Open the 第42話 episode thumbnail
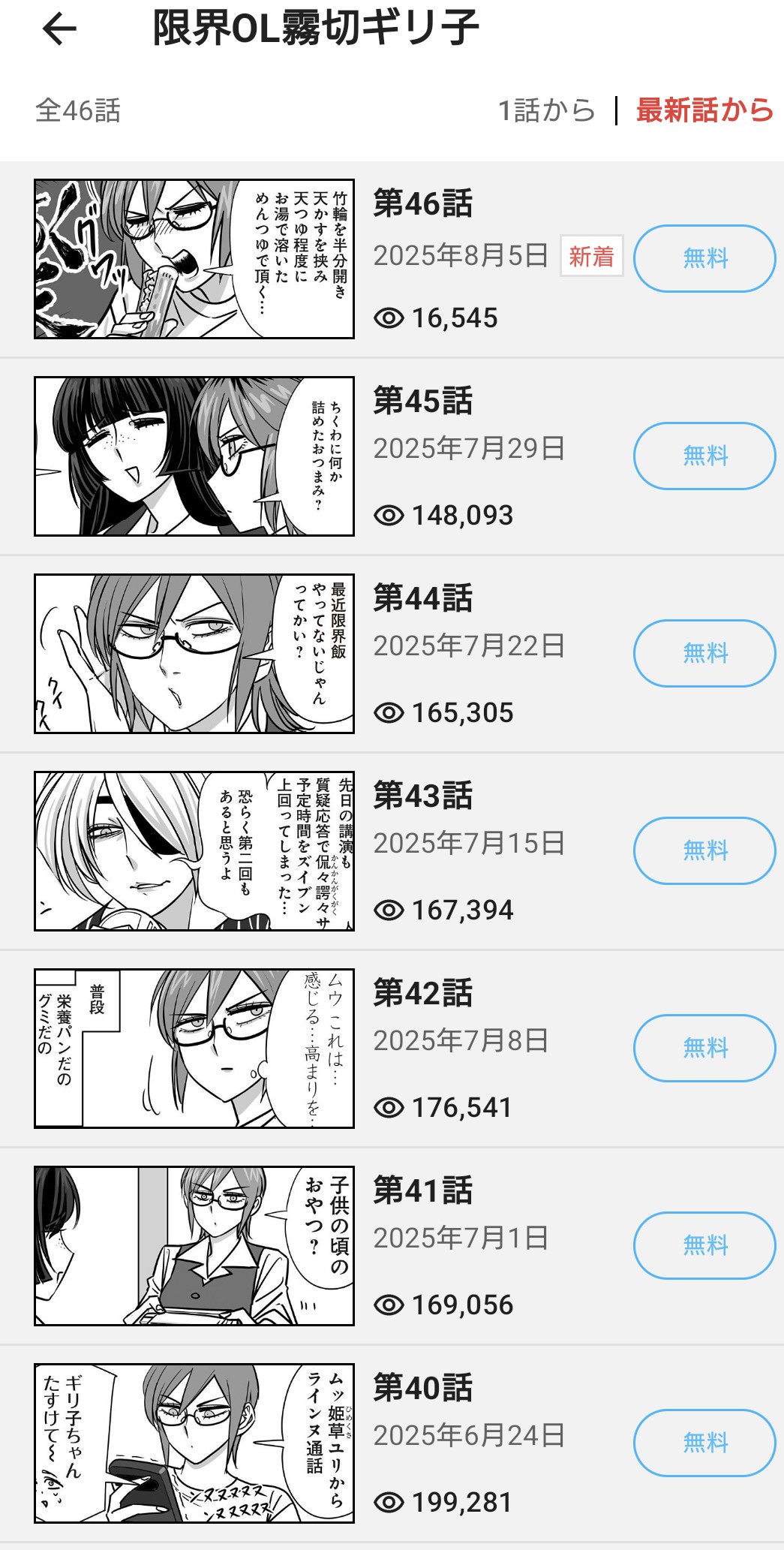The image size is (784, 1550). click(x=194, y=1049)
